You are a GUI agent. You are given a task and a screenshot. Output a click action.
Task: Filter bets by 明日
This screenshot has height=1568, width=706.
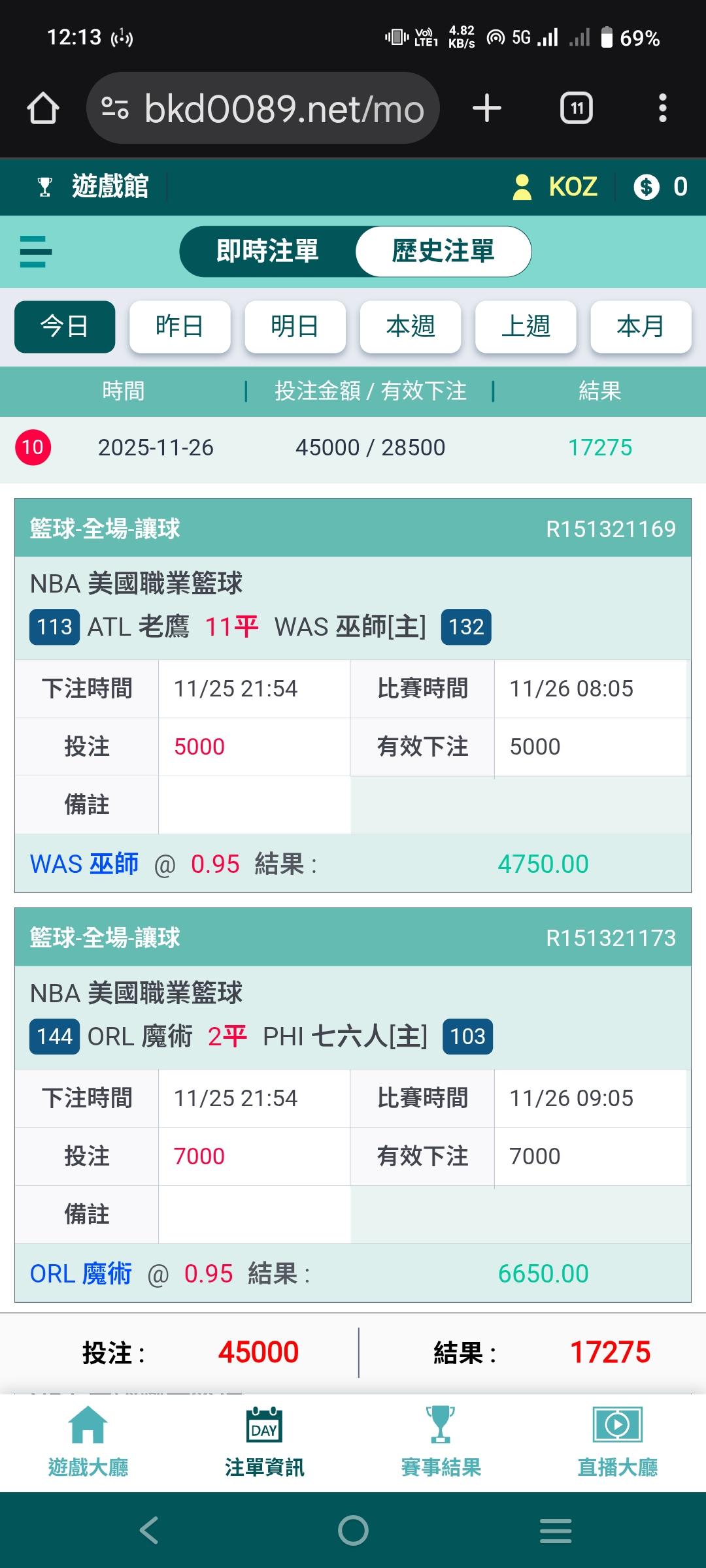point(295,327)
